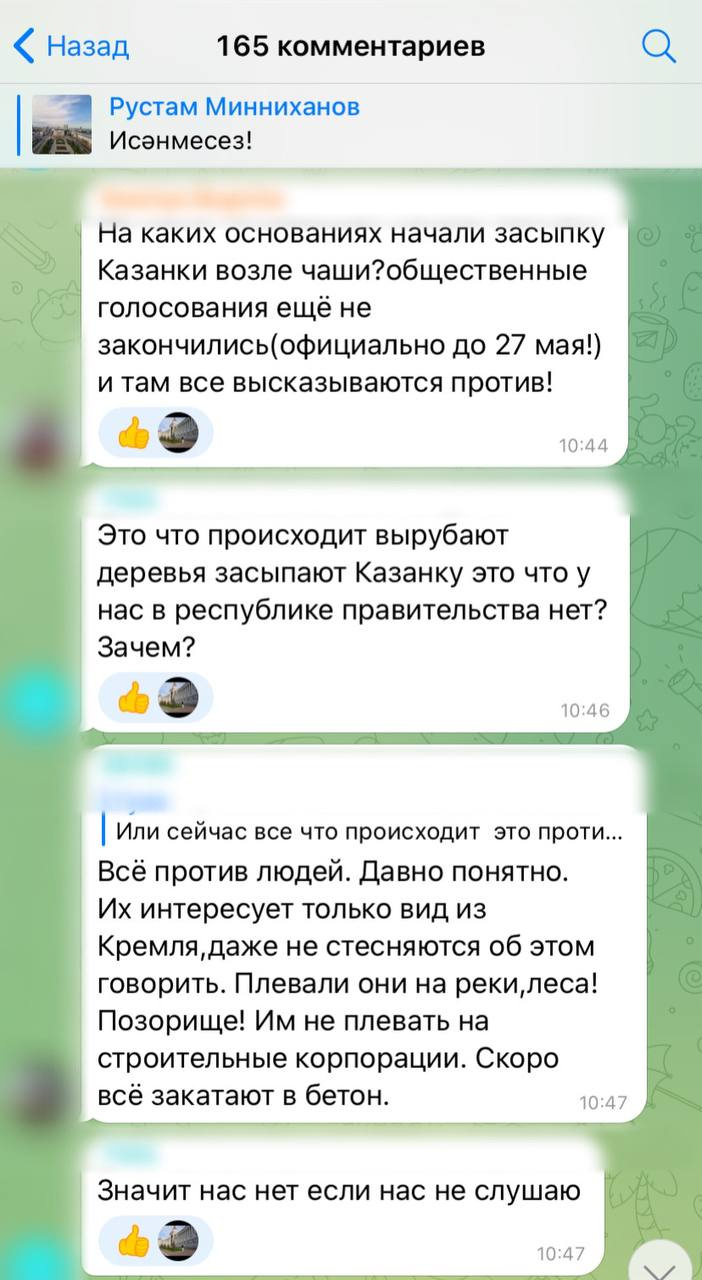Go back with the Назад button
This screenshot has width=702, height=1280.
pos(72,46)
